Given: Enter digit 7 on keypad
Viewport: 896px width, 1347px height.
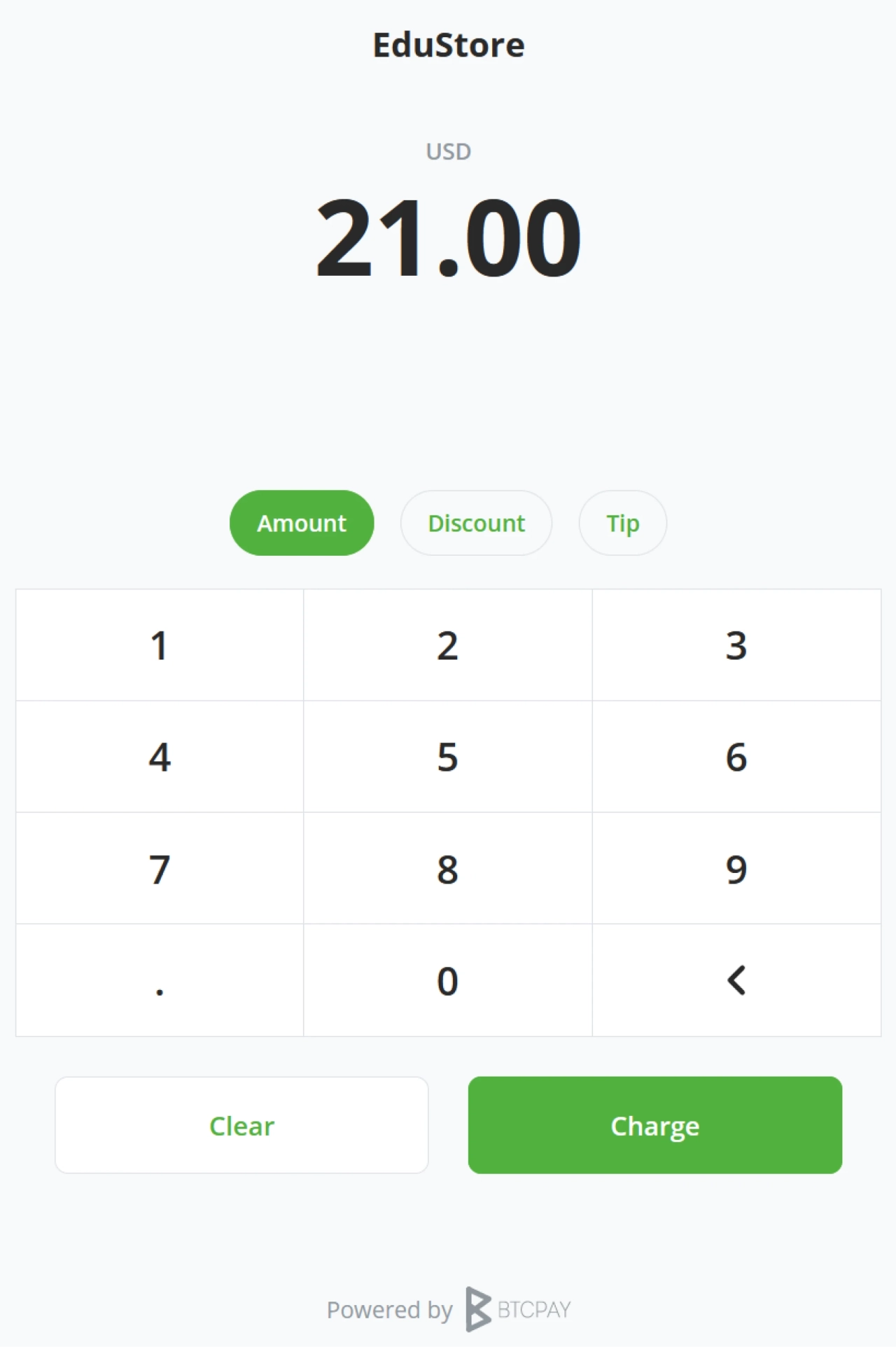Looking at the screenshot, I should tap(160, 869).
